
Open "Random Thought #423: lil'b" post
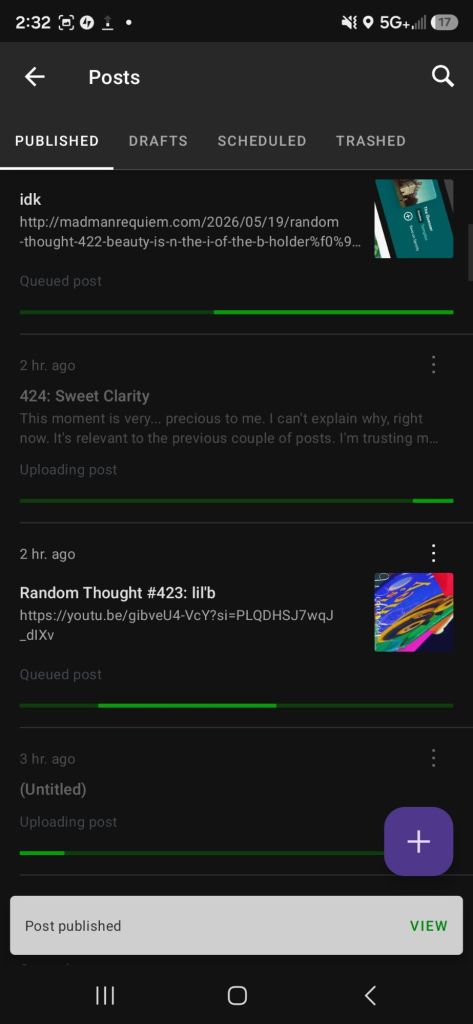pyautogui.click(x=236, y=625)
